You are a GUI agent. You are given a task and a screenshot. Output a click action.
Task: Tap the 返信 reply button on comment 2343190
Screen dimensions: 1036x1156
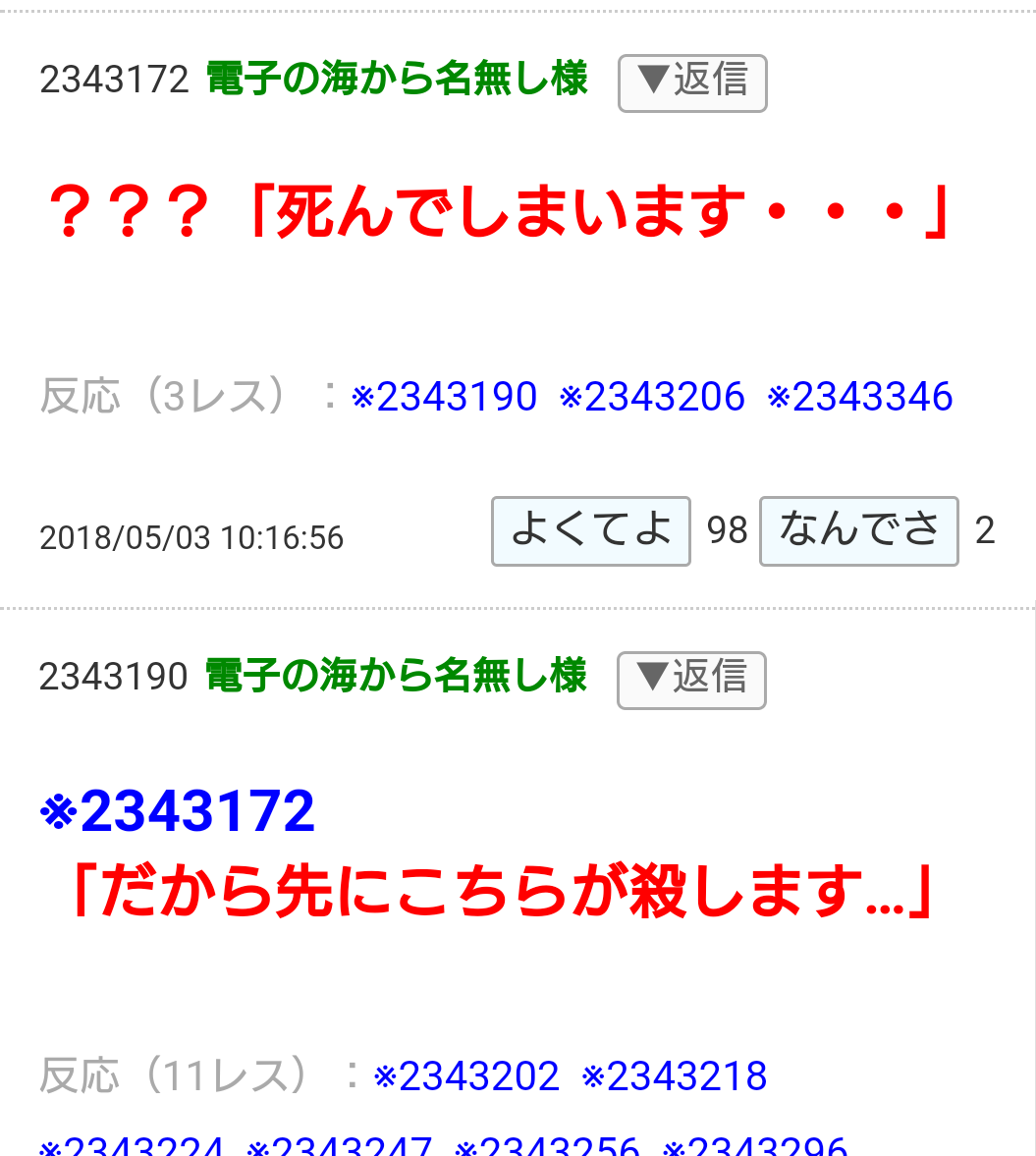690,680
